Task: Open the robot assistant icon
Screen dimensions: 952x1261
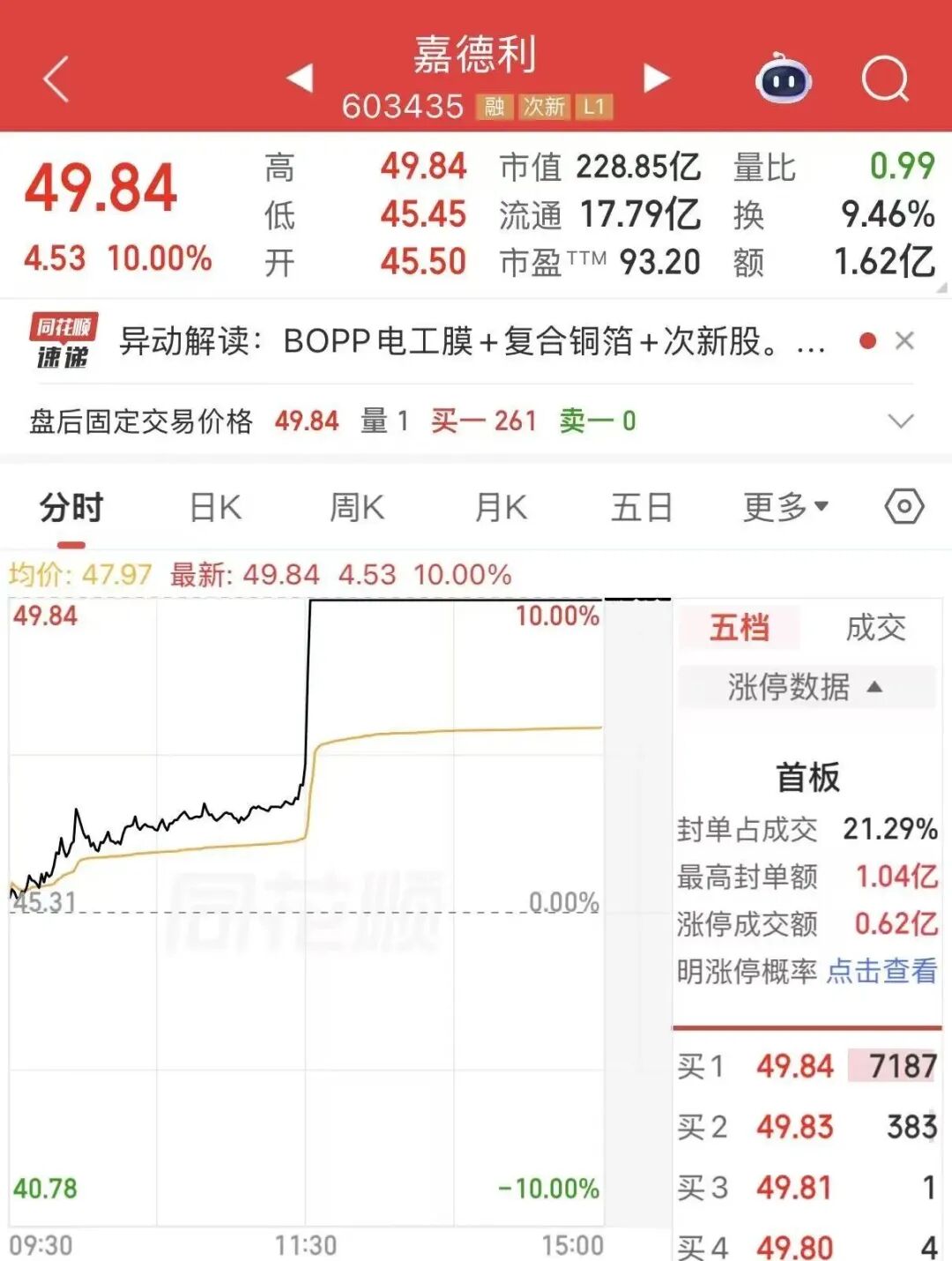Action: (x=784, y=78)
